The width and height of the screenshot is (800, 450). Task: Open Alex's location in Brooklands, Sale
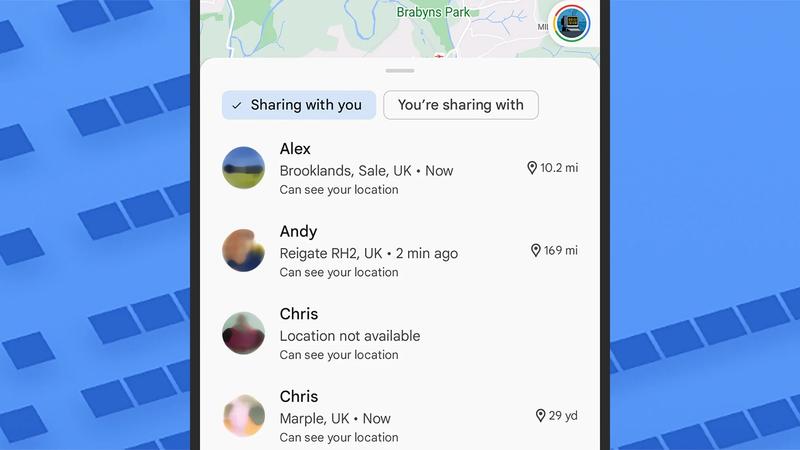pos(400,168)
